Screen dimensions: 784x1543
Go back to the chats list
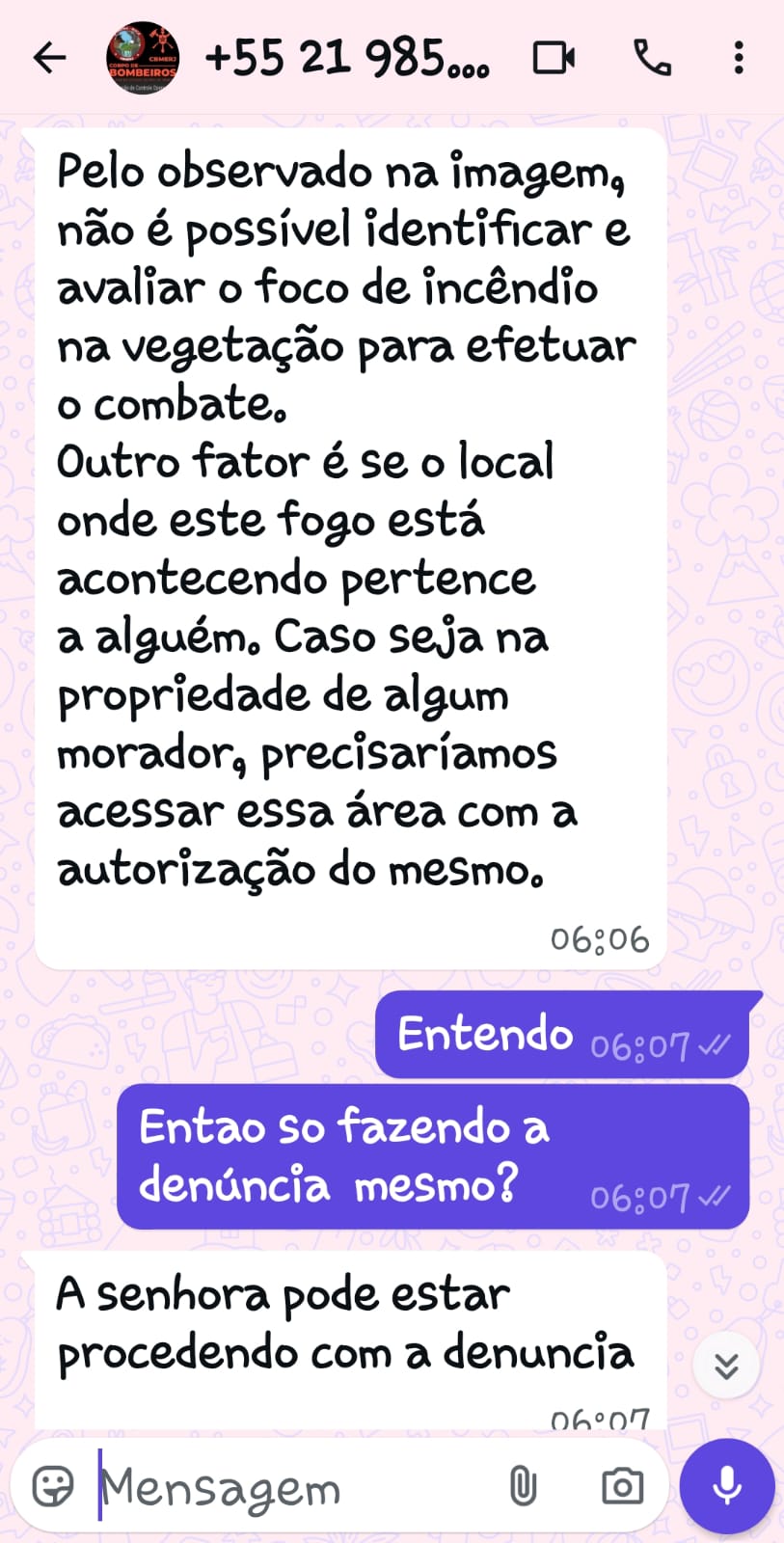[x=49, y=58]
